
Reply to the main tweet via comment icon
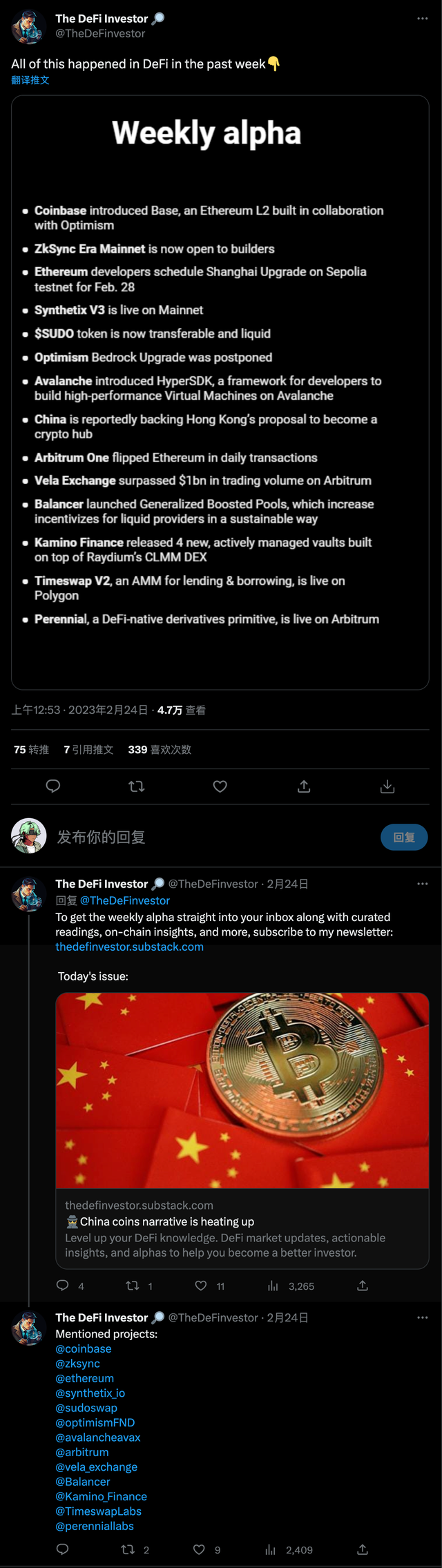[53, 786]
